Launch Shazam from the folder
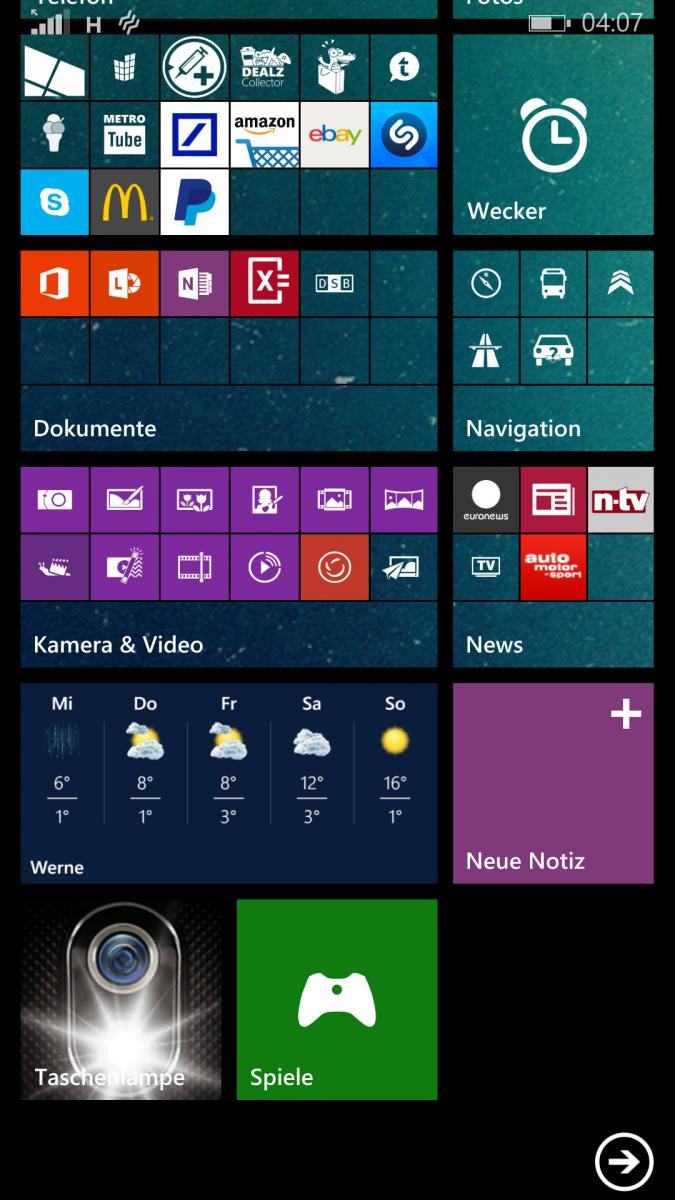675x1200 pixels. [404, 135]
